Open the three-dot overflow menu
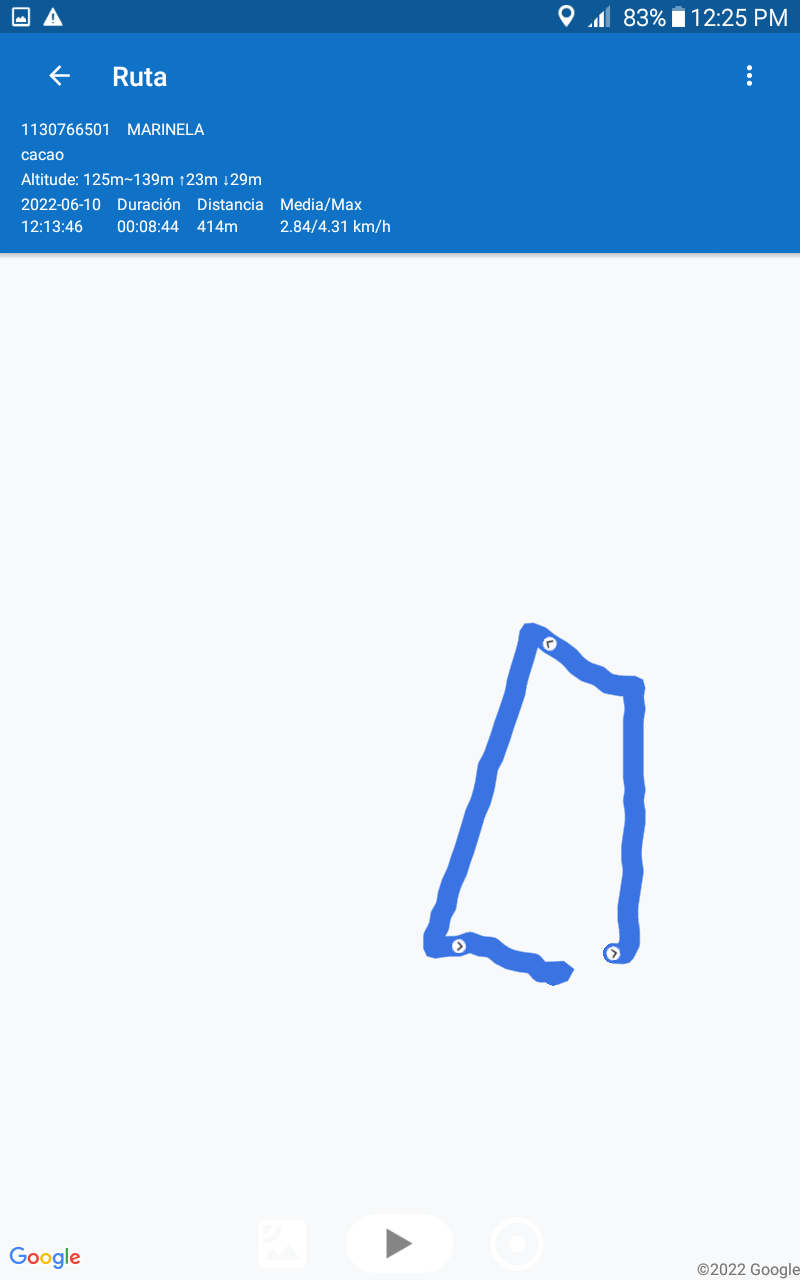Viewport: 800px width, 1280px height. pos(749,76)
